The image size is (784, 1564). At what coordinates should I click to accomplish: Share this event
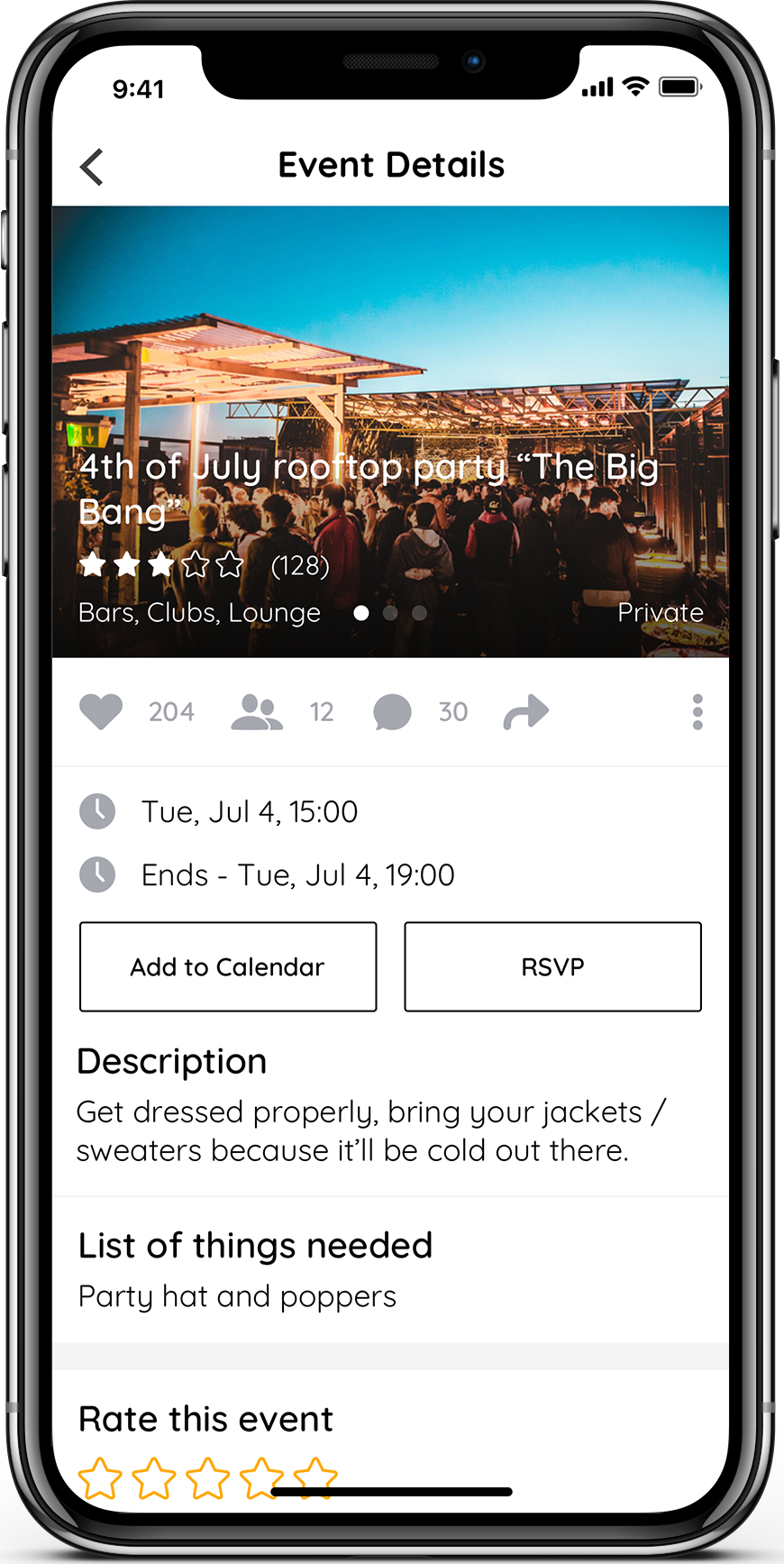526,711
